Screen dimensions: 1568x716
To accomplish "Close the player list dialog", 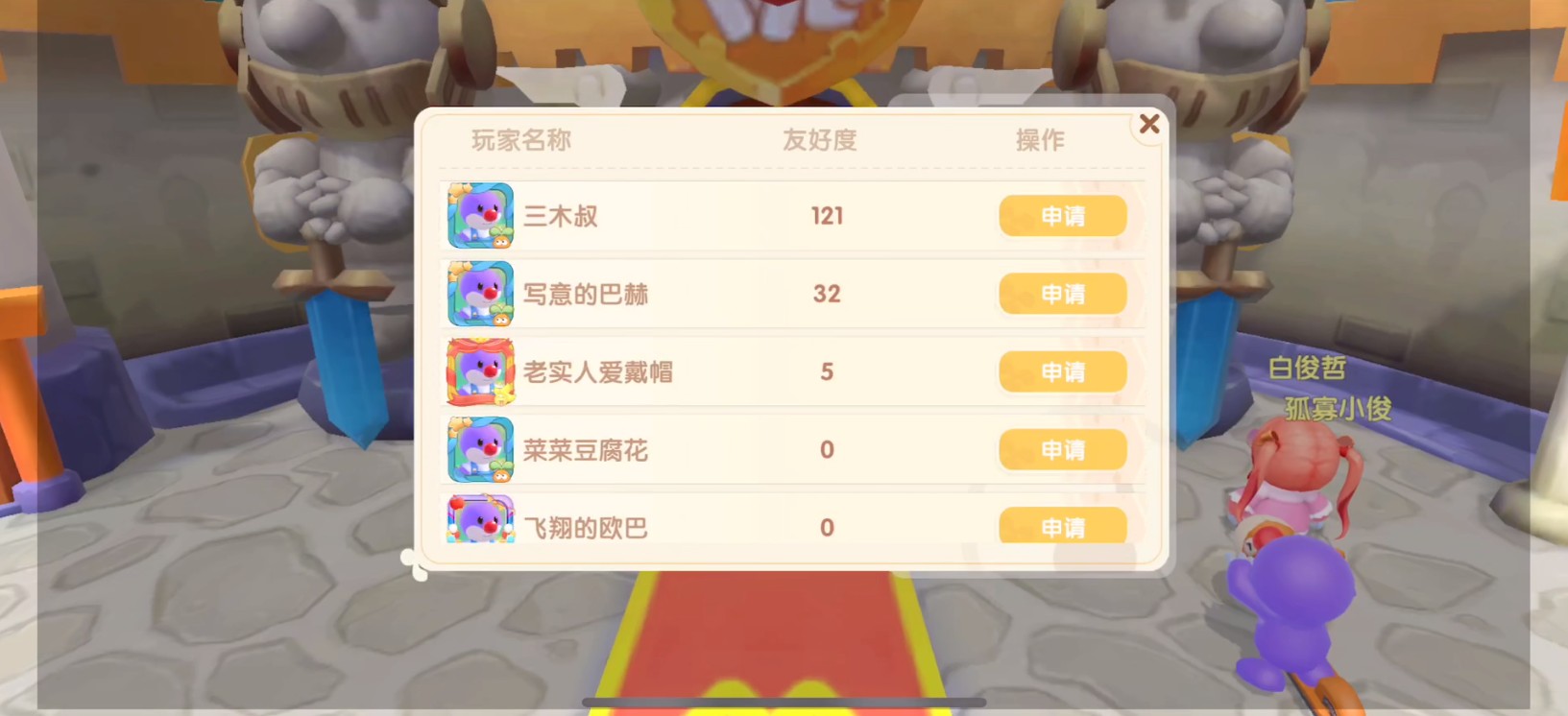I will [x=1148, y=124].
